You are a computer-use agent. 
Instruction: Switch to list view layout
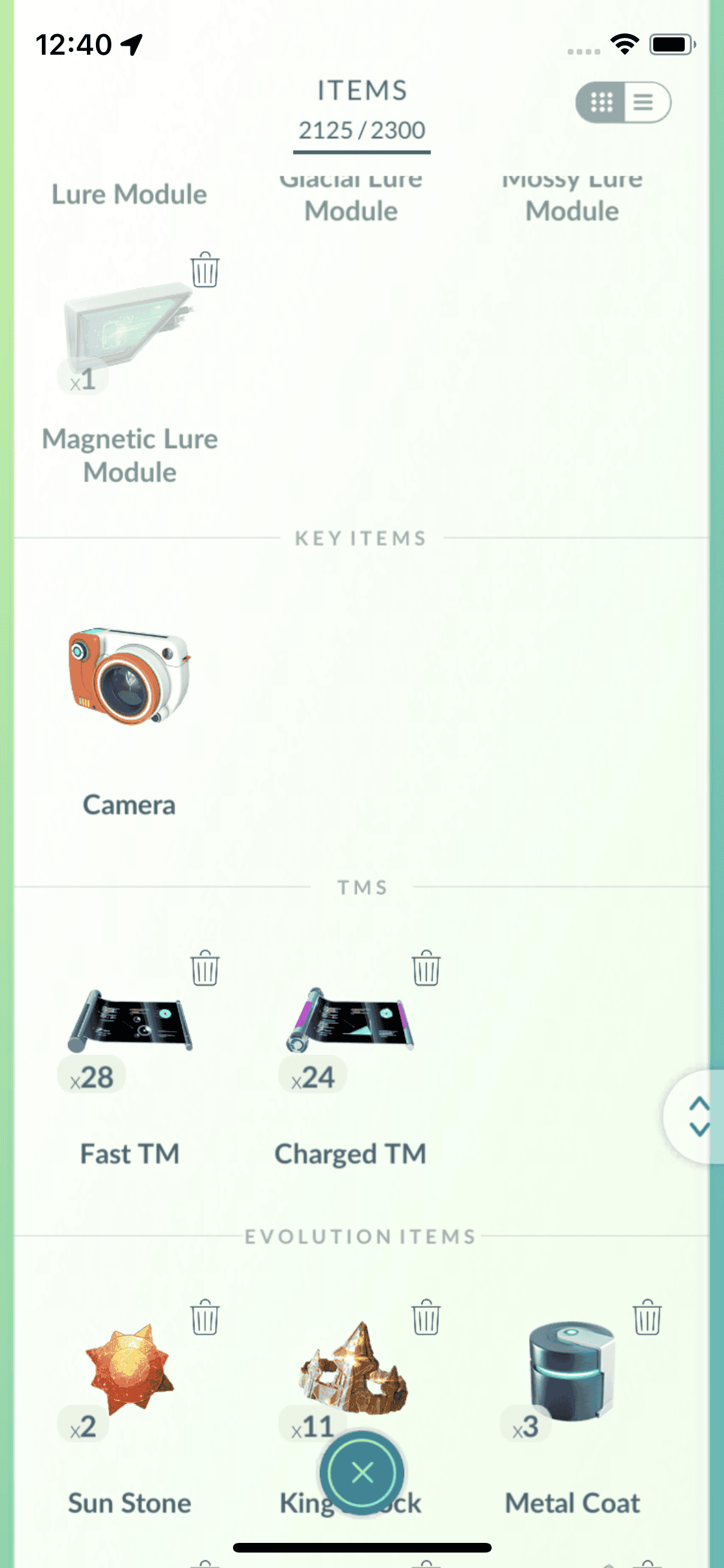point(644,102)
